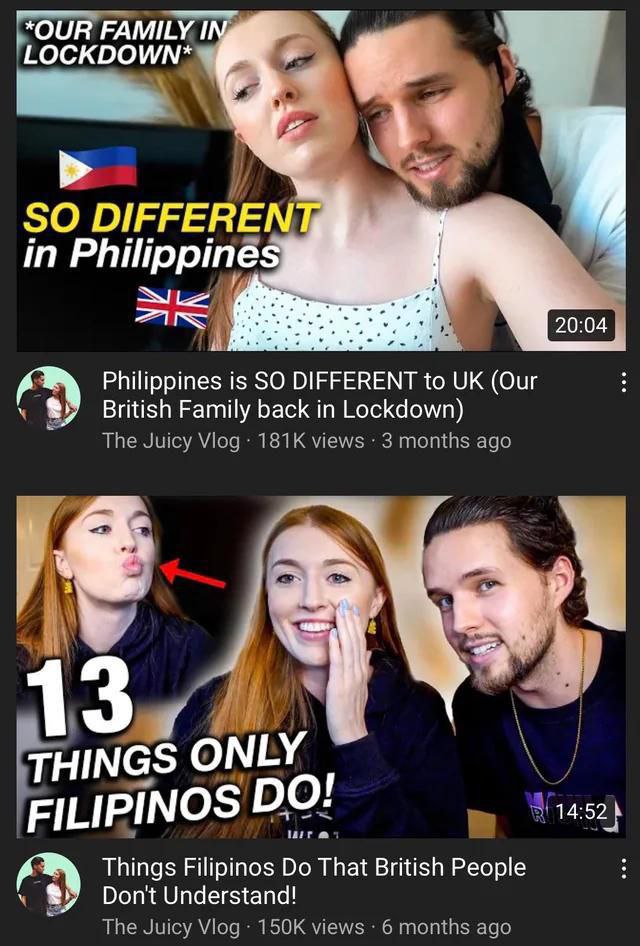The image size is (640, 946).
Task: Play the "SO DIFFERENT in Philippines" video thumbnail
Action: click(x=320, y=180)
